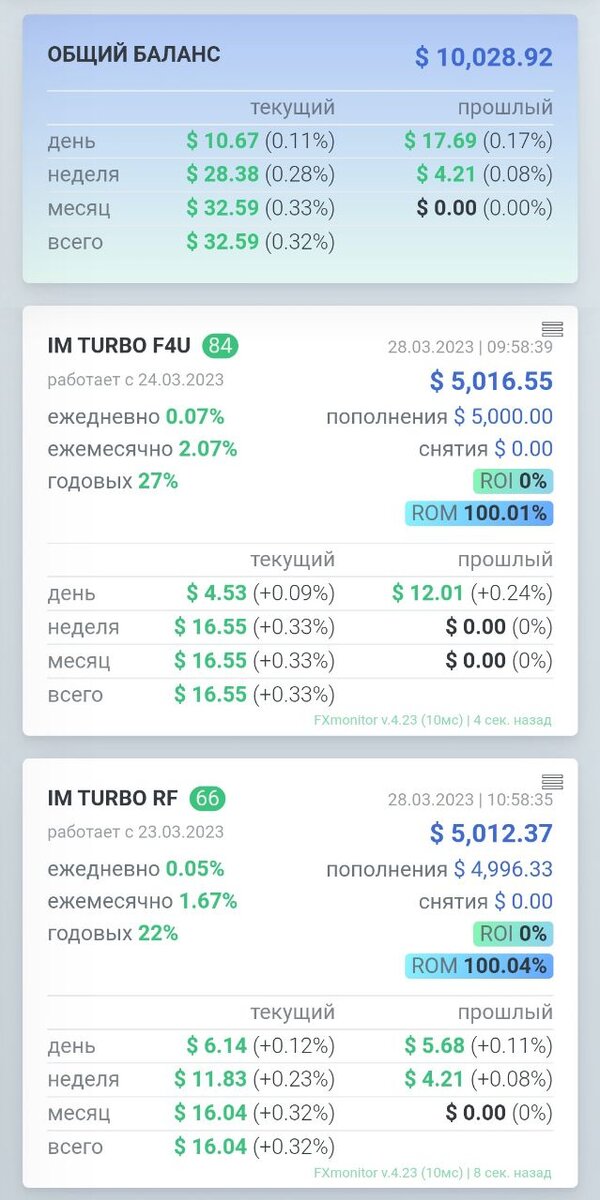Open the IM TURBO RF account card

pyautogui.click(x=113, y=799)
